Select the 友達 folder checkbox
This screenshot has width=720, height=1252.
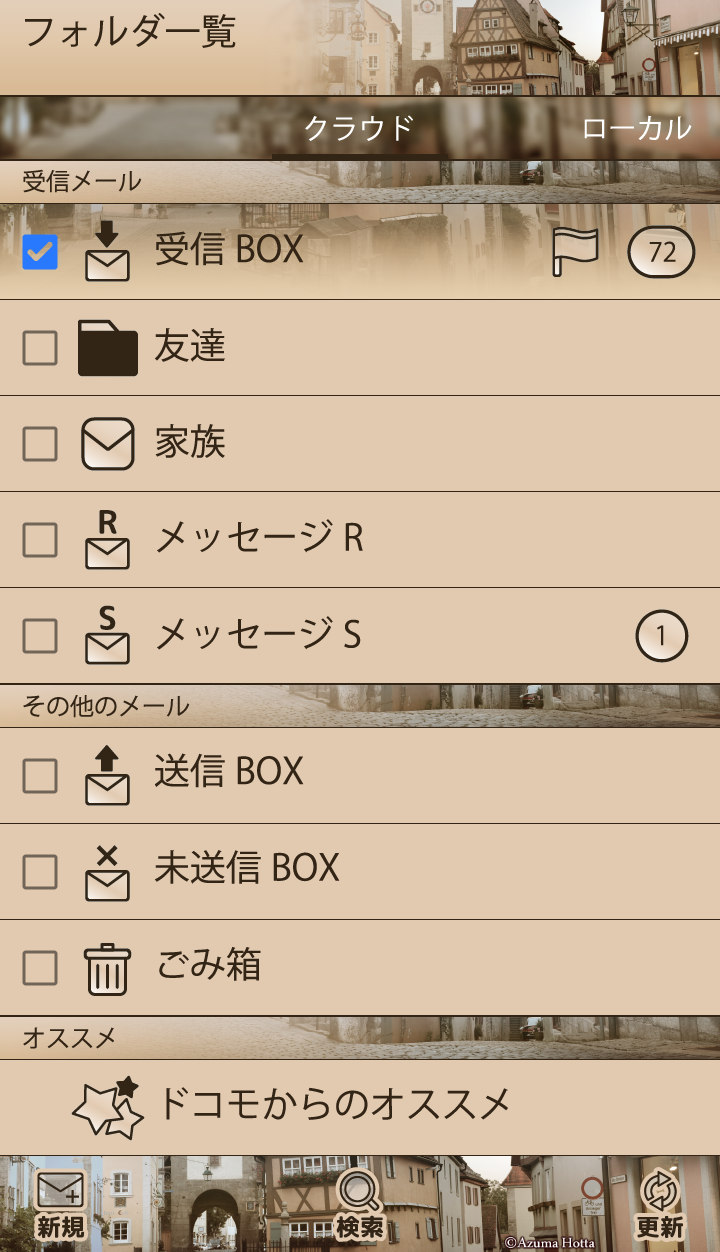tap(40, 348)
